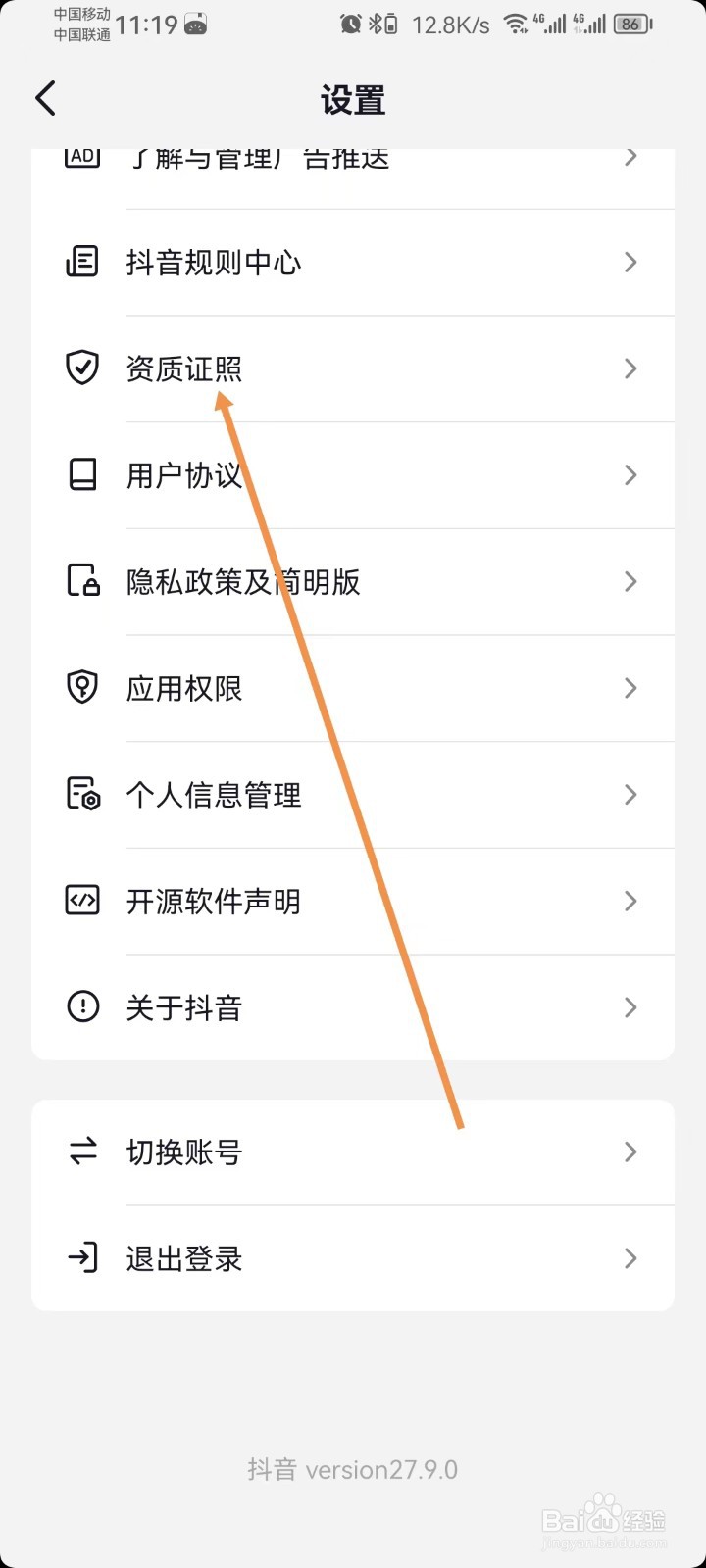
Task: Tap the 抖音规则中心 document icon
Action: [x=82, y=262]
